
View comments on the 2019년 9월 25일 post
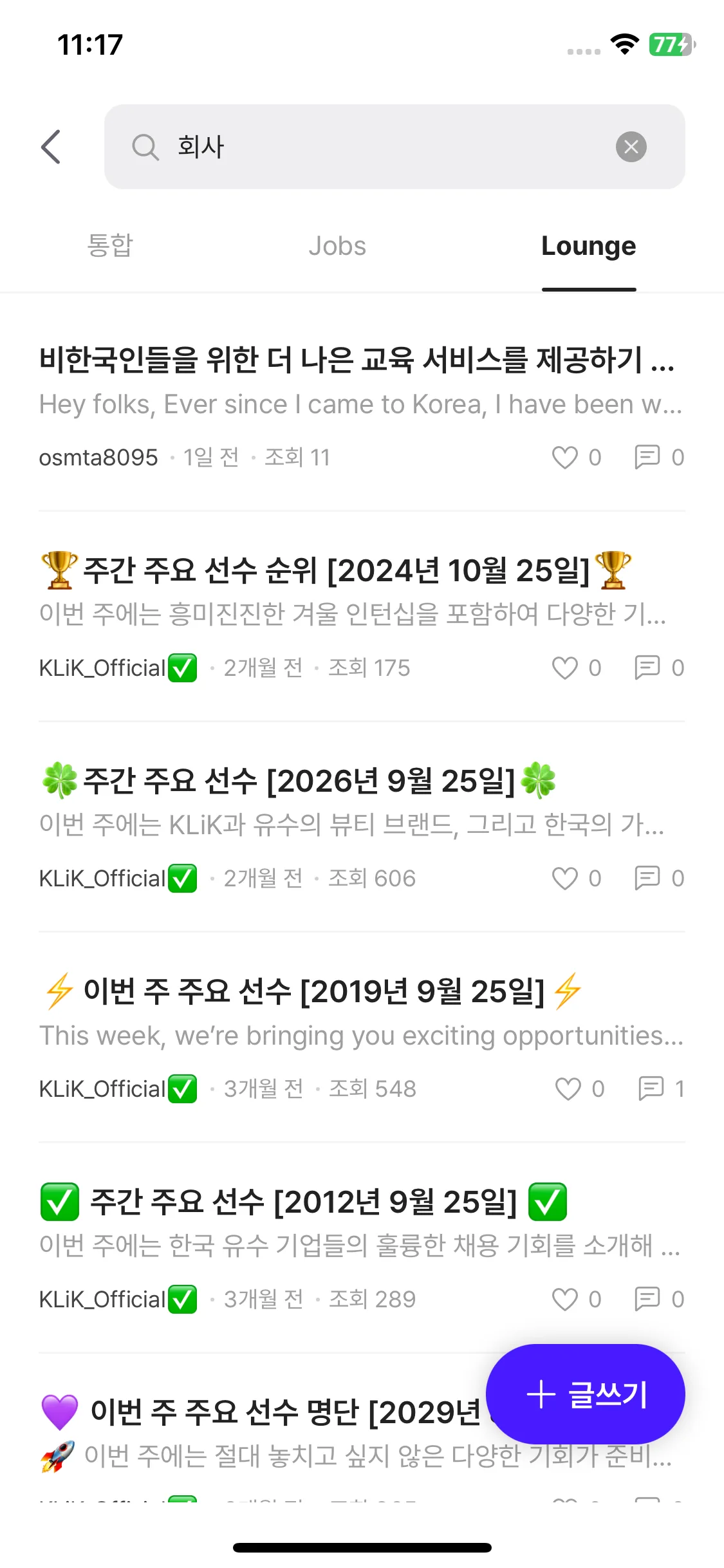[651, 1089]
